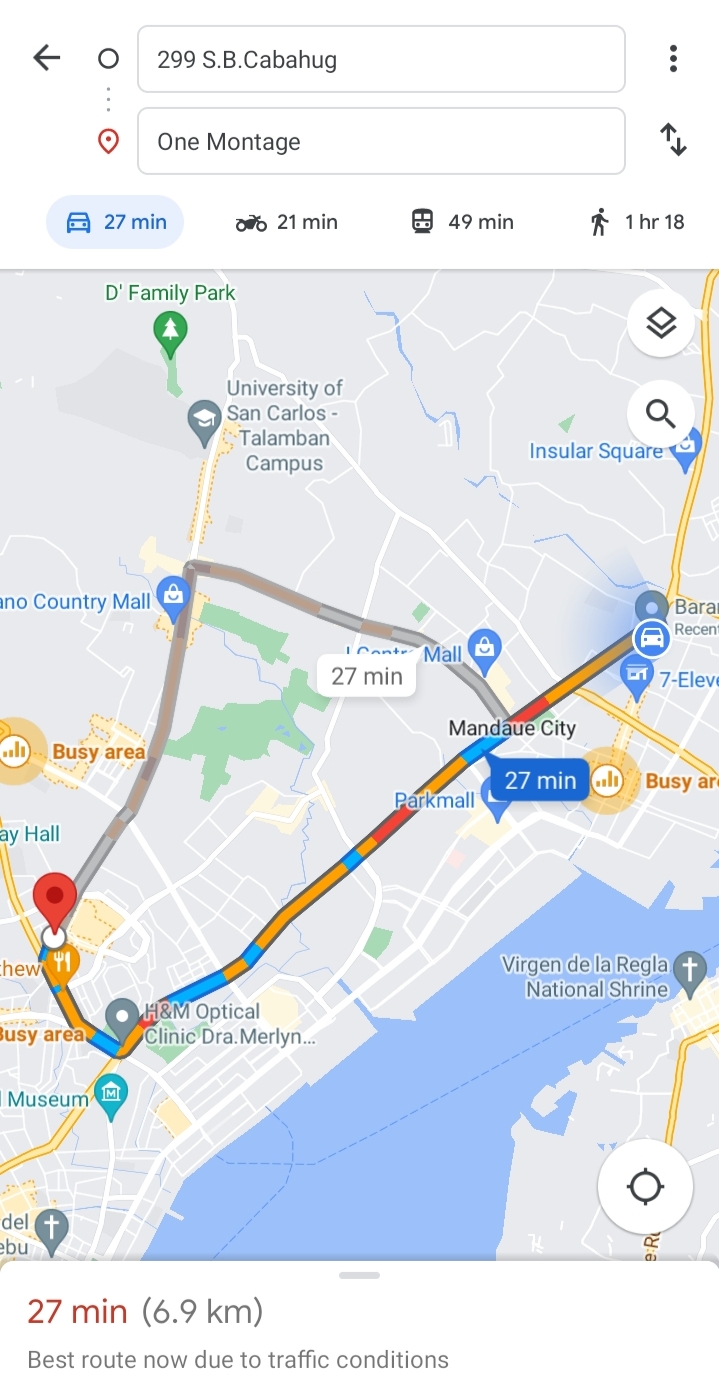Edit the destination One Montage
719x1392 pixels.
(x=381, y=142)
